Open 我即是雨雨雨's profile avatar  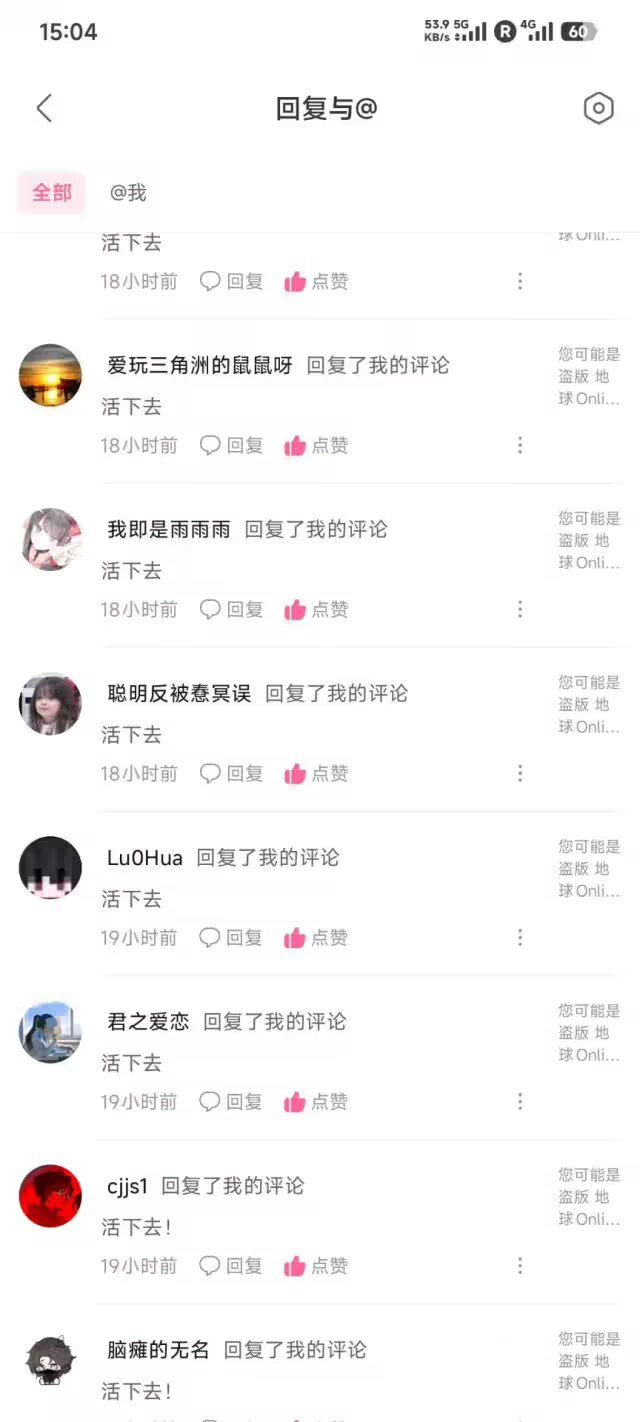pyautogui.click(x=50, y=539)
